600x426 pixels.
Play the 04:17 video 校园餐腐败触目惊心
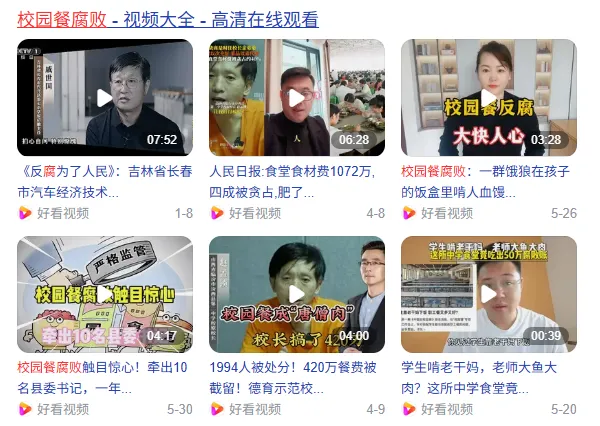(x=104, y=294)
